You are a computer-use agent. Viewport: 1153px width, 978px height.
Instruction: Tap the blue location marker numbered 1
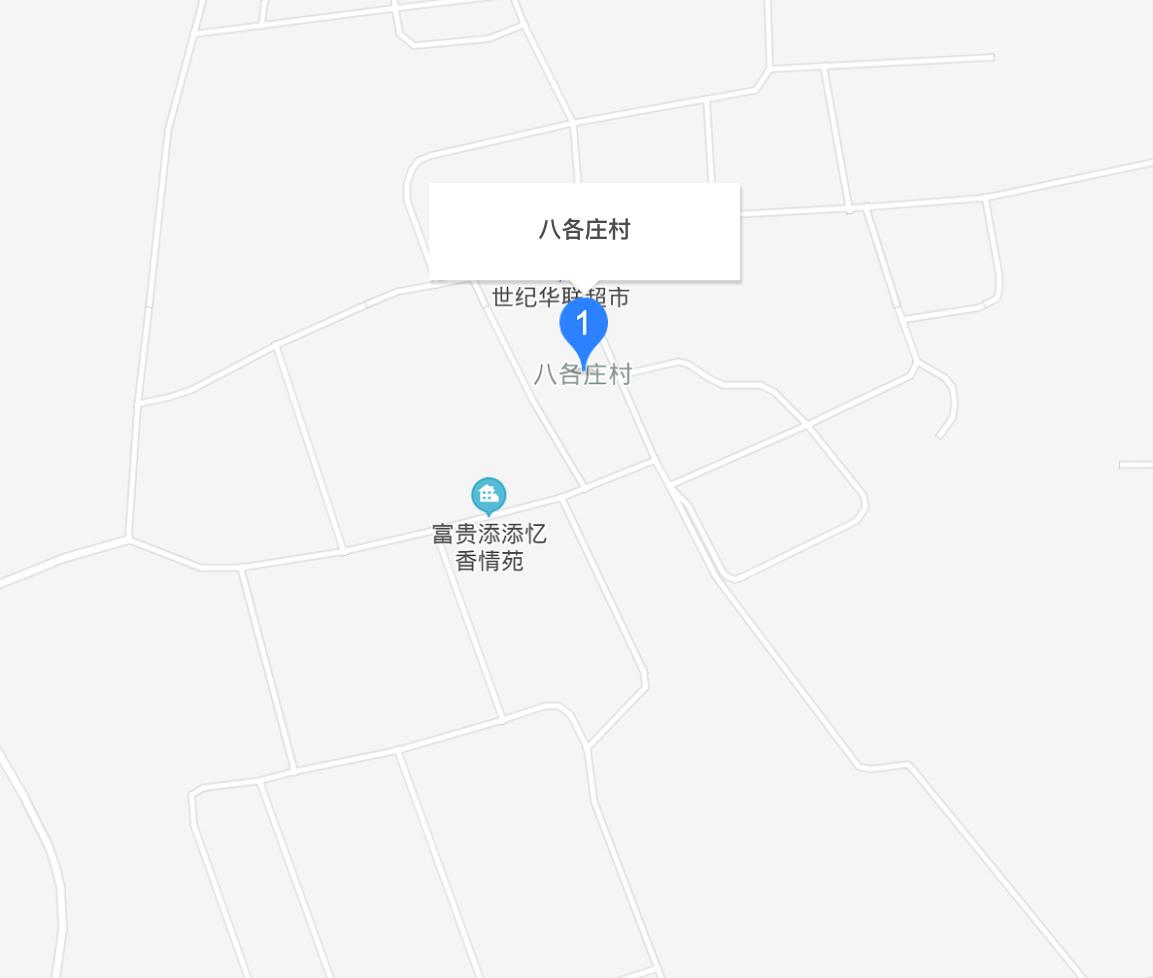tap(583, 327)
